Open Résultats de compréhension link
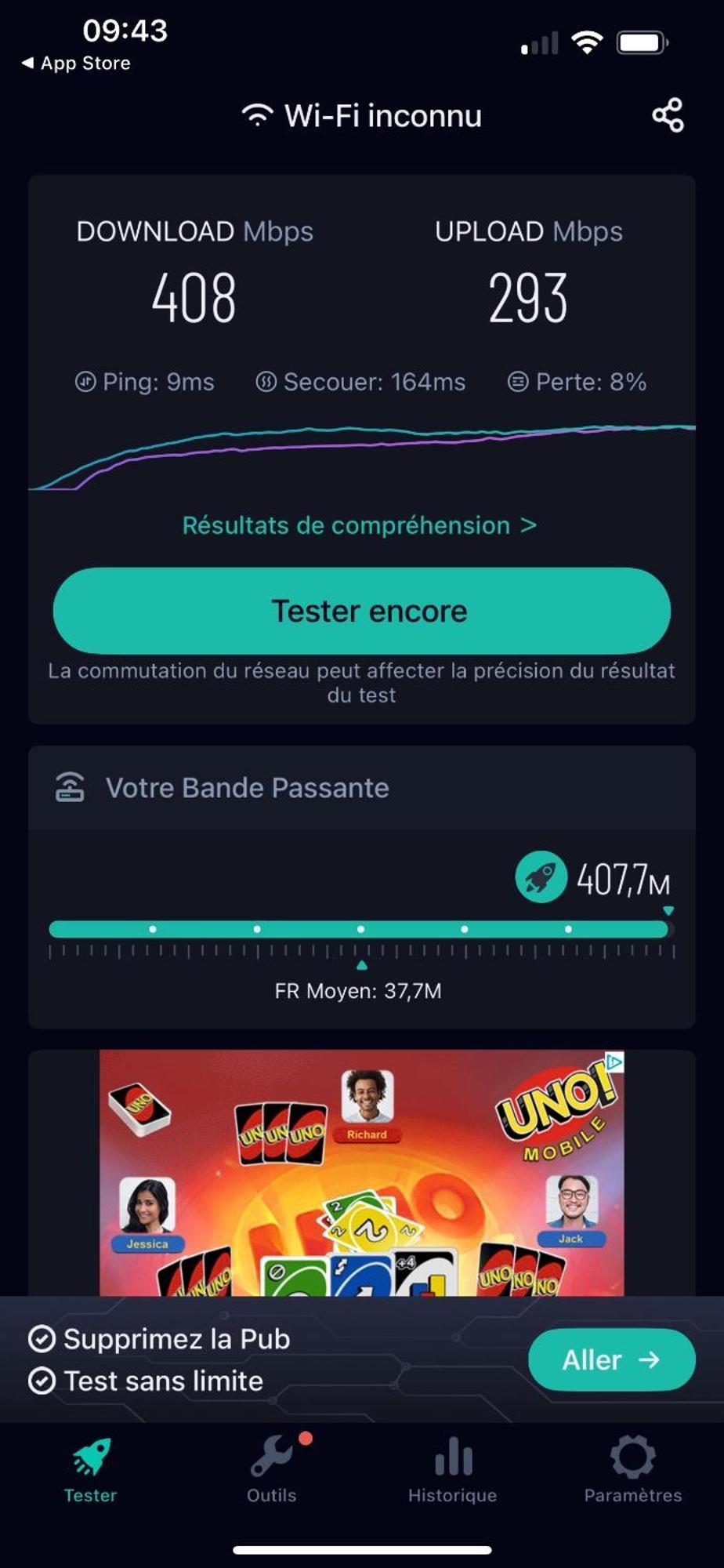This screenshot has width=724, height=1568. click(360, 525)
